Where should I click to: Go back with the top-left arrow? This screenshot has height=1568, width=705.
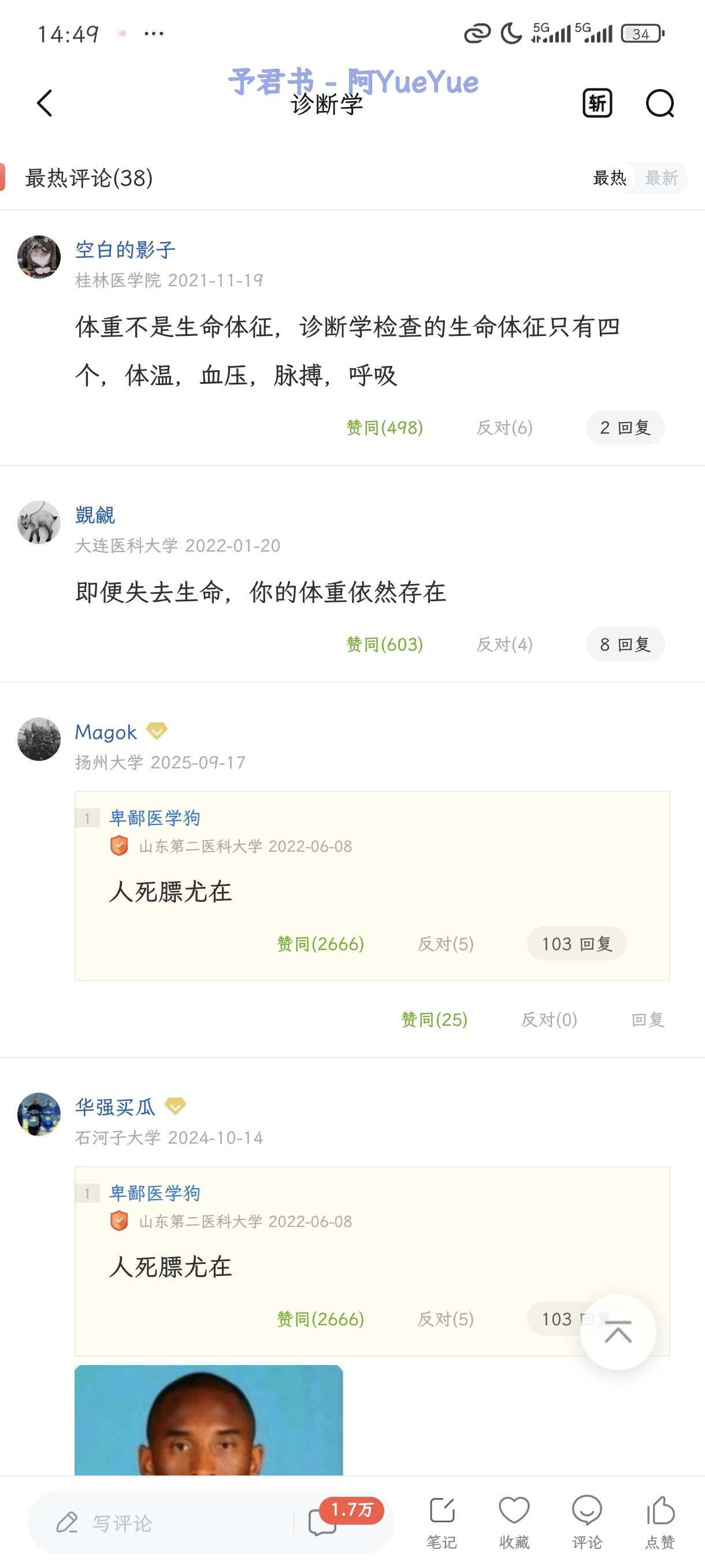pyautogui.click(x=44, y=103)
